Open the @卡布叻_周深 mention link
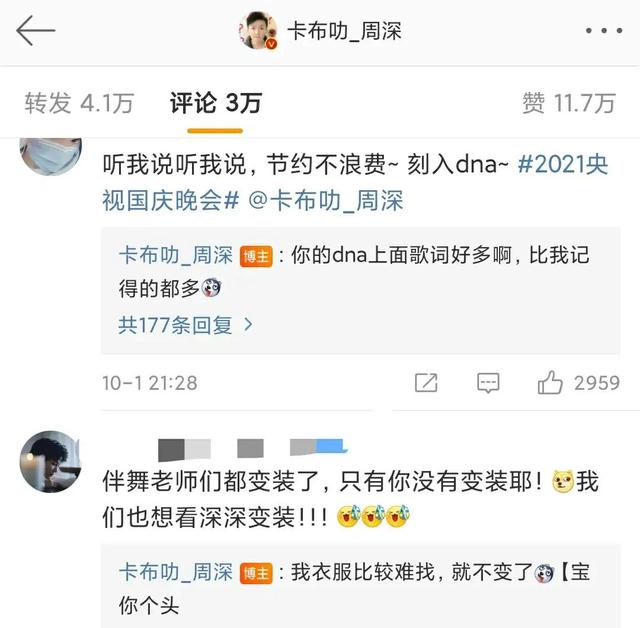 325,199
